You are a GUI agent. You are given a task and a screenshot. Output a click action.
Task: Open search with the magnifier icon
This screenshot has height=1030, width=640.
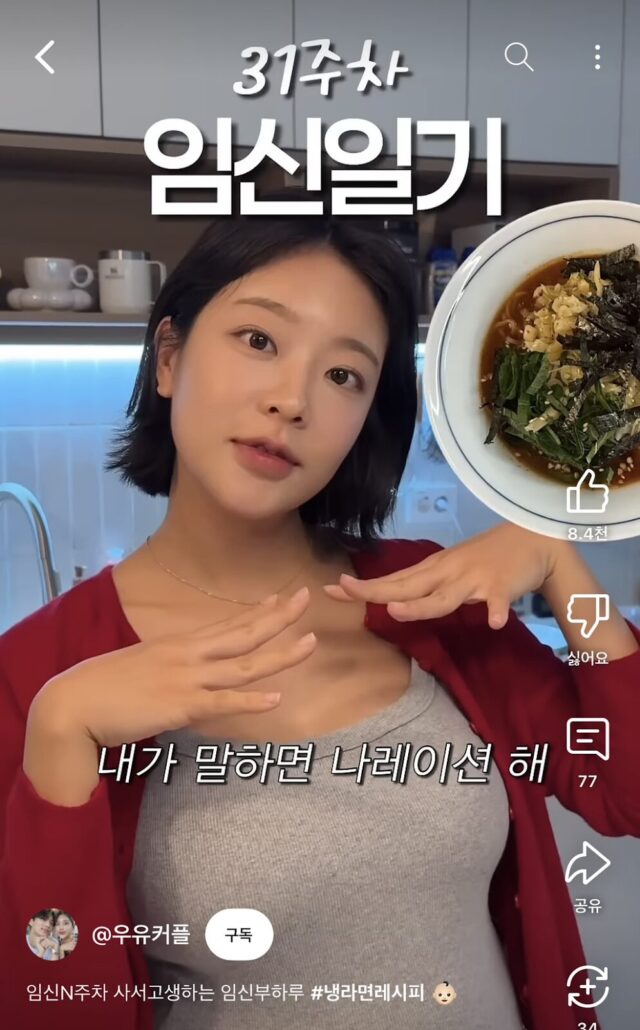pos(518,57)
